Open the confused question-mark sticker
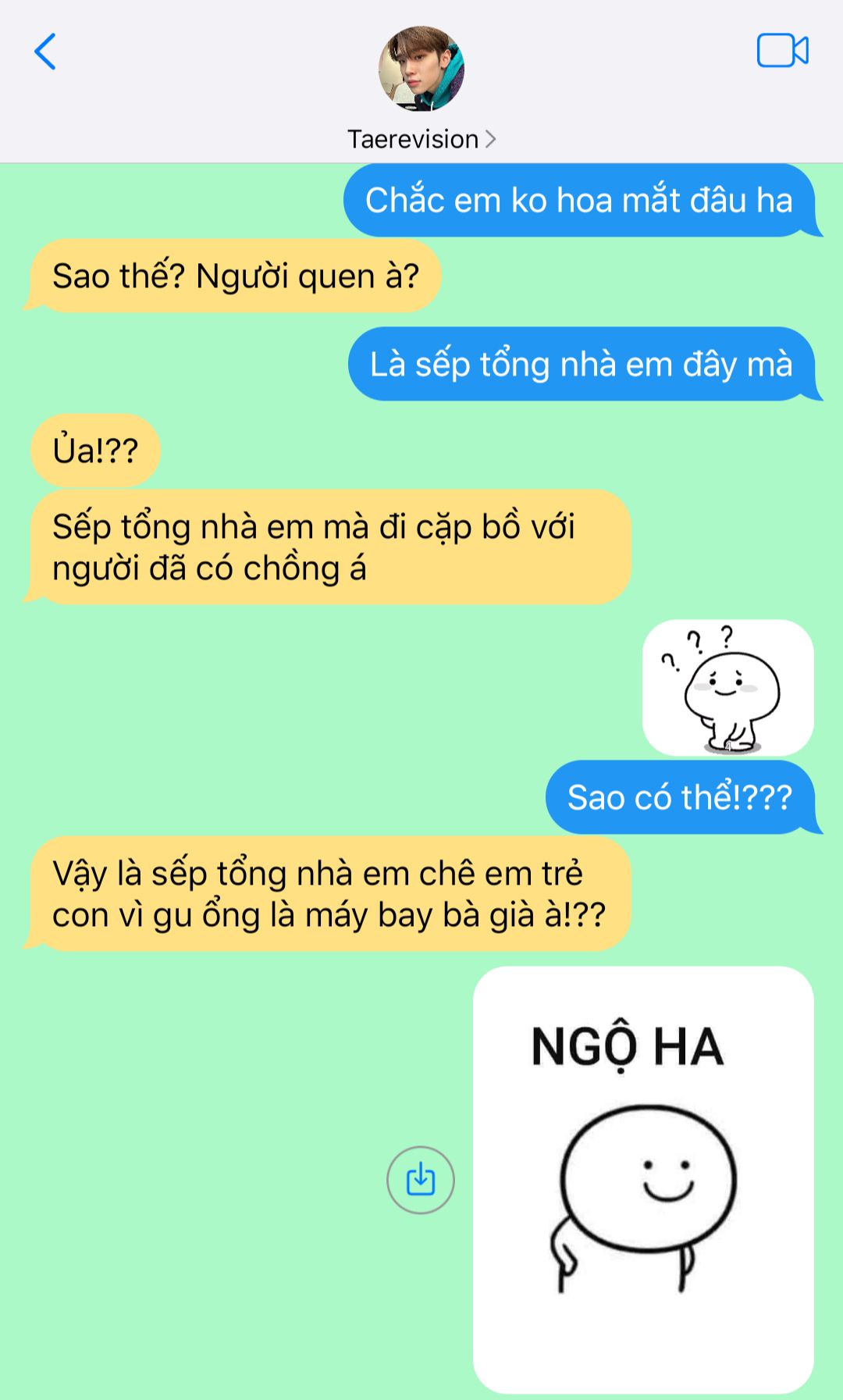 (727, 688)
